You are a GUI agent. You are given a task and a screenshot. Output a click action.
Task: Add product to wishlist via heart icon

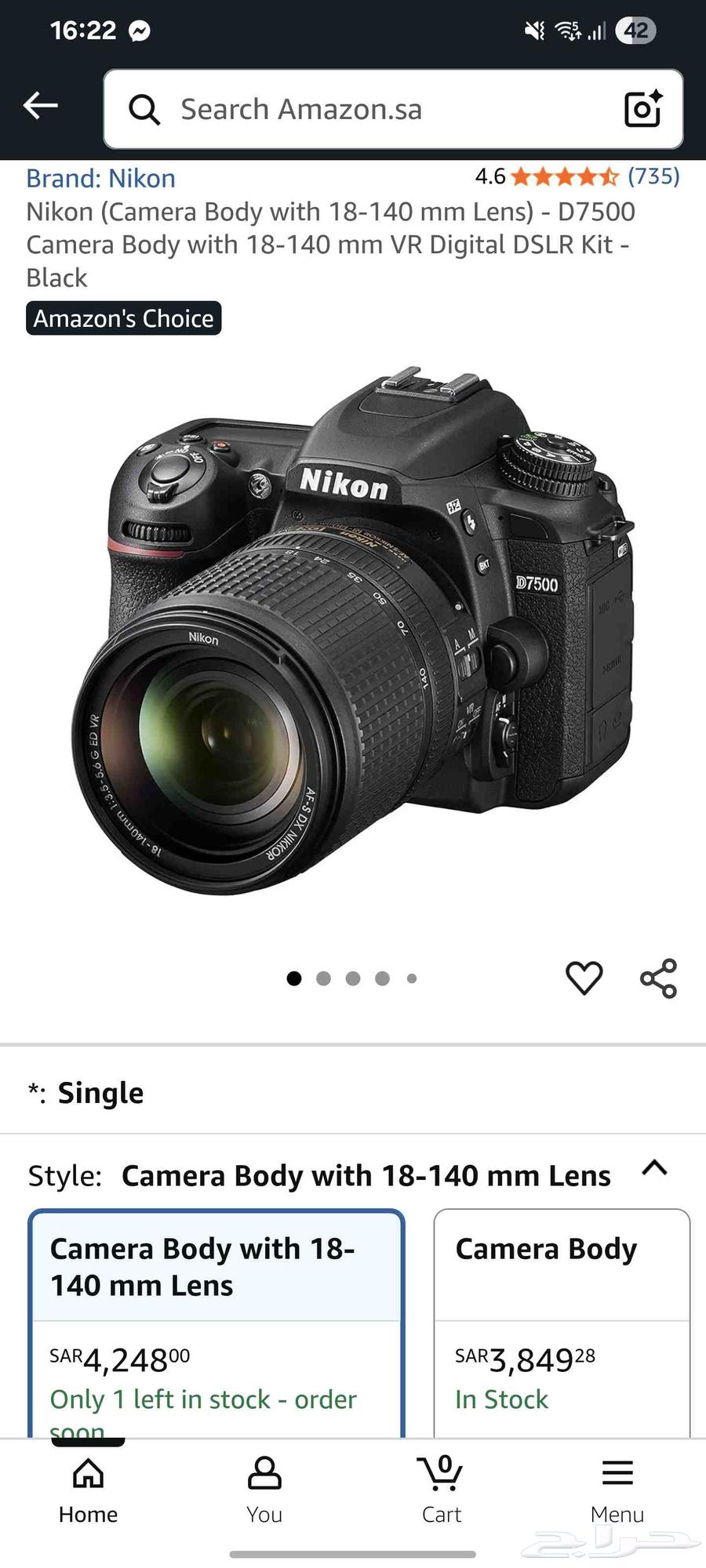pyautogui.click(x=584, y=978)
